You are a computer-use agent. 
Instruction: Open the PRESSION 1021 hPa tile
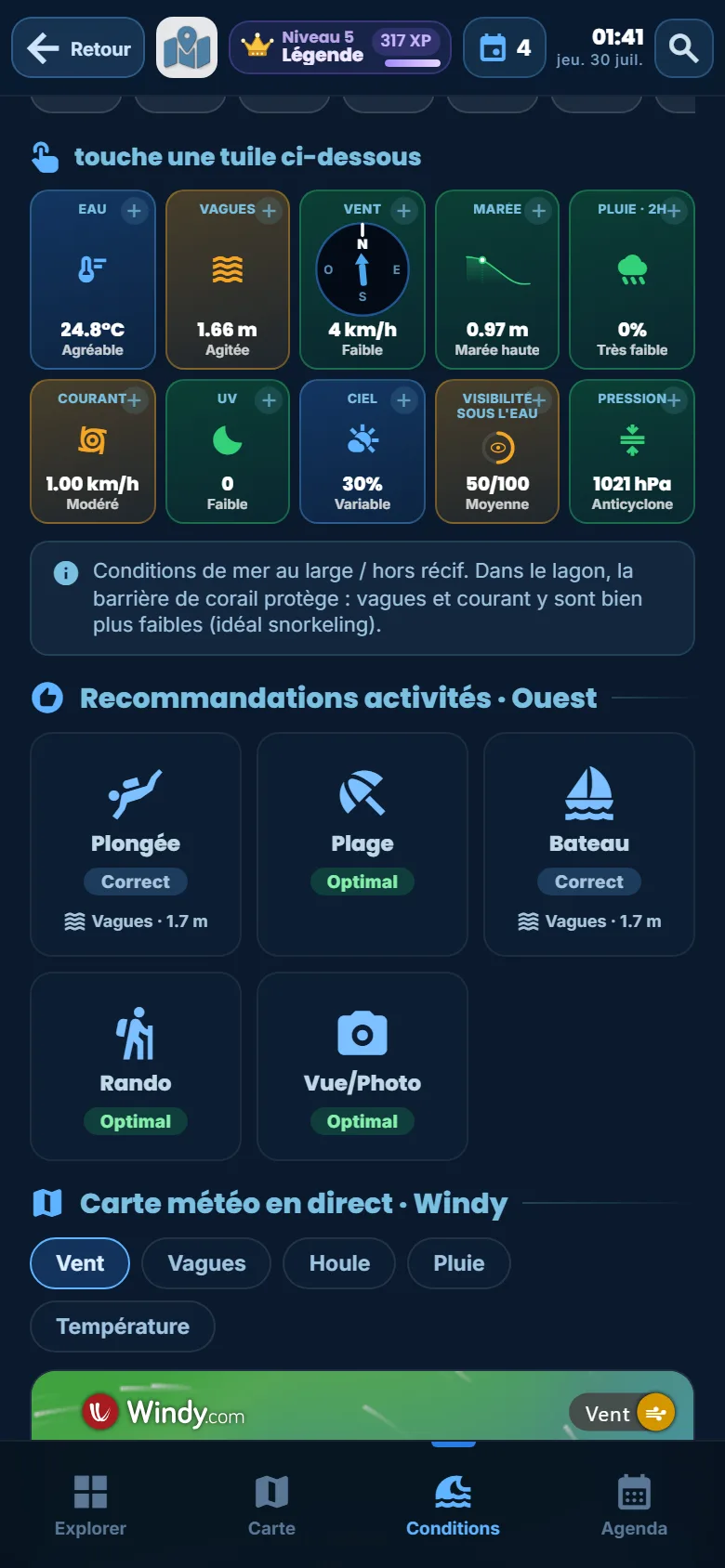coord(632,451)
